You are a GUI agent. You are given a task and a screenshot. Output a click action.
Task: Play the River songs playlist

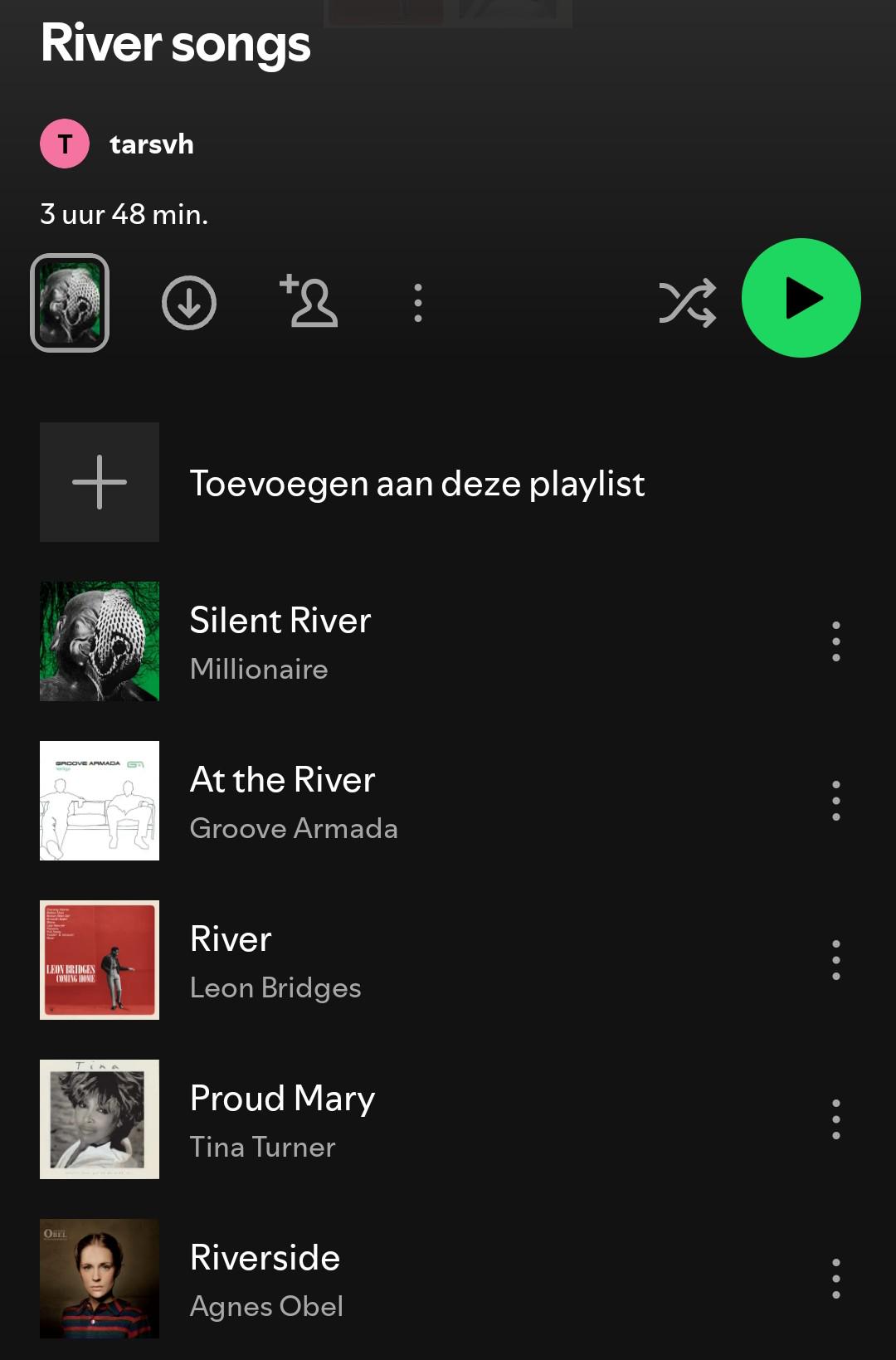pyautogui.click(x=801, y=298)
